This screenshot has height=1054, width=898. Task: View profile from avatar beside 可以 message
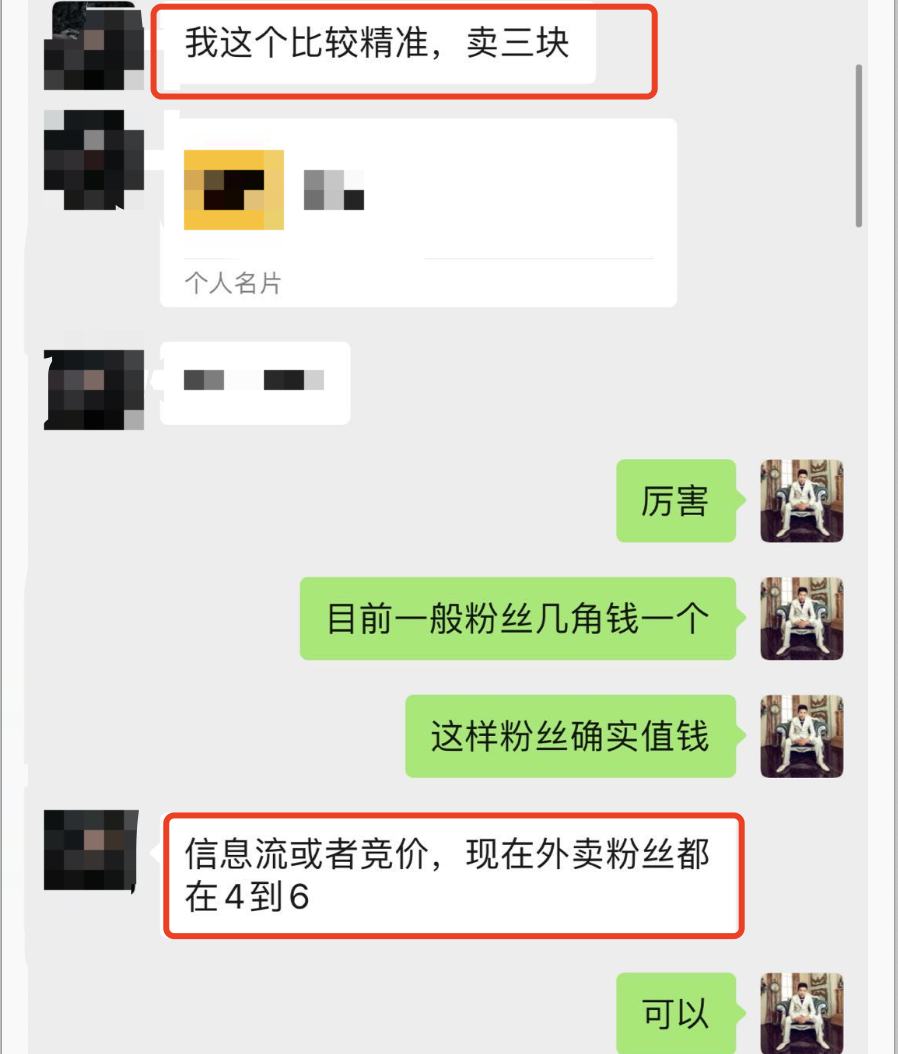[801, 1012]
